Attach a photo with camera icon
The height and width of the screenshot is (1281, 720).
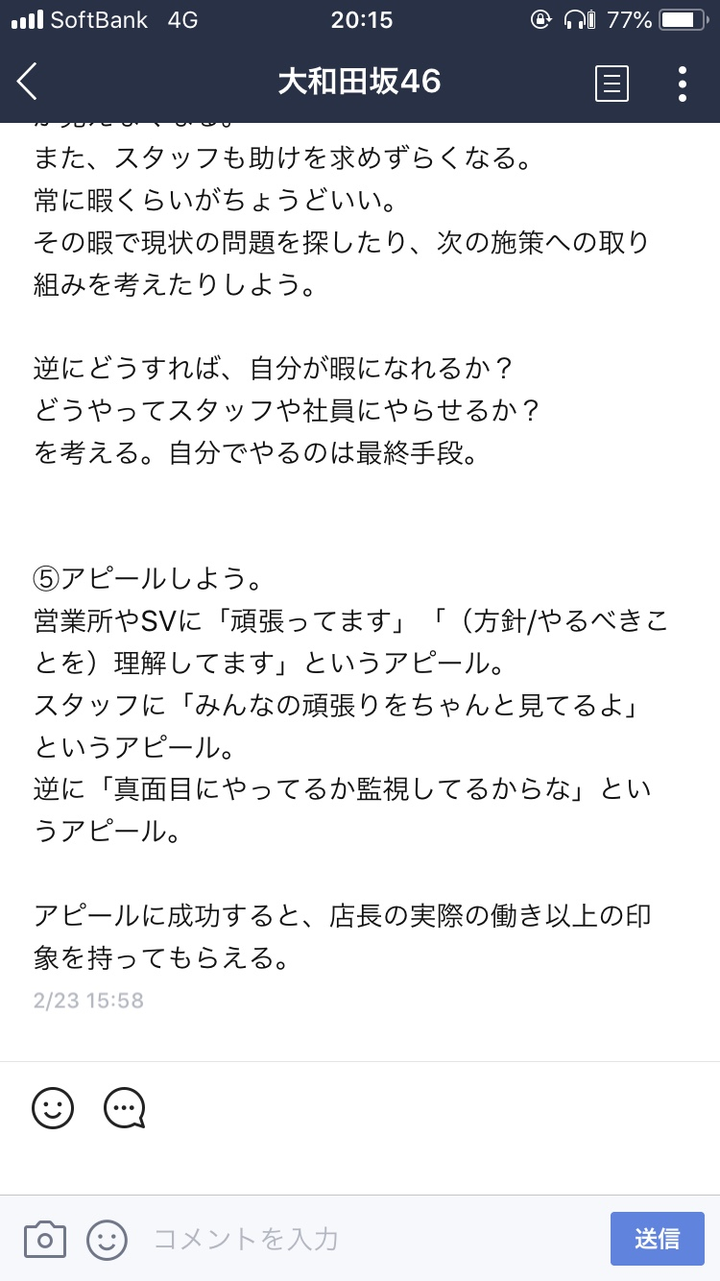click(x=45, y=1240)
